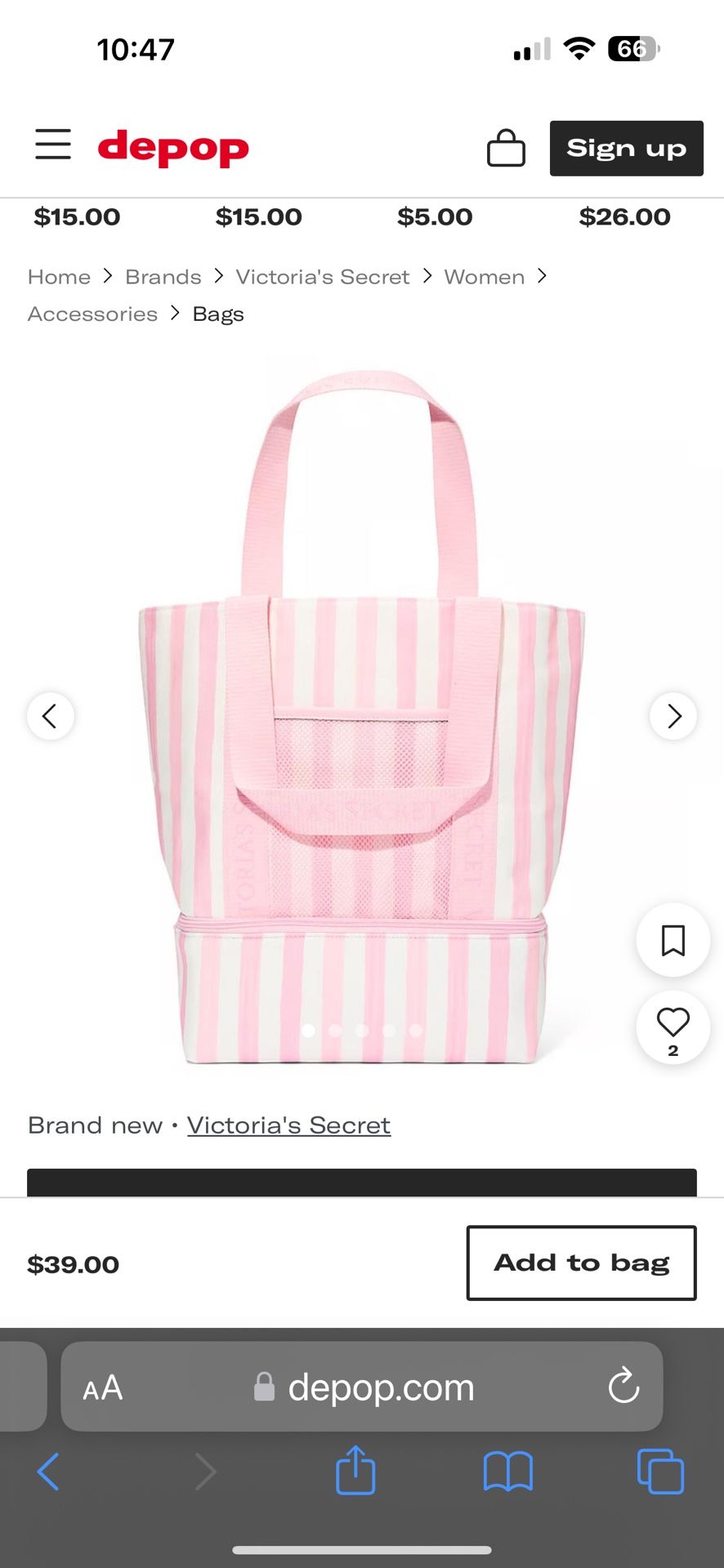Tap the share icon in Safari toolbar
724x1568 pixels.
point(355,1470)
